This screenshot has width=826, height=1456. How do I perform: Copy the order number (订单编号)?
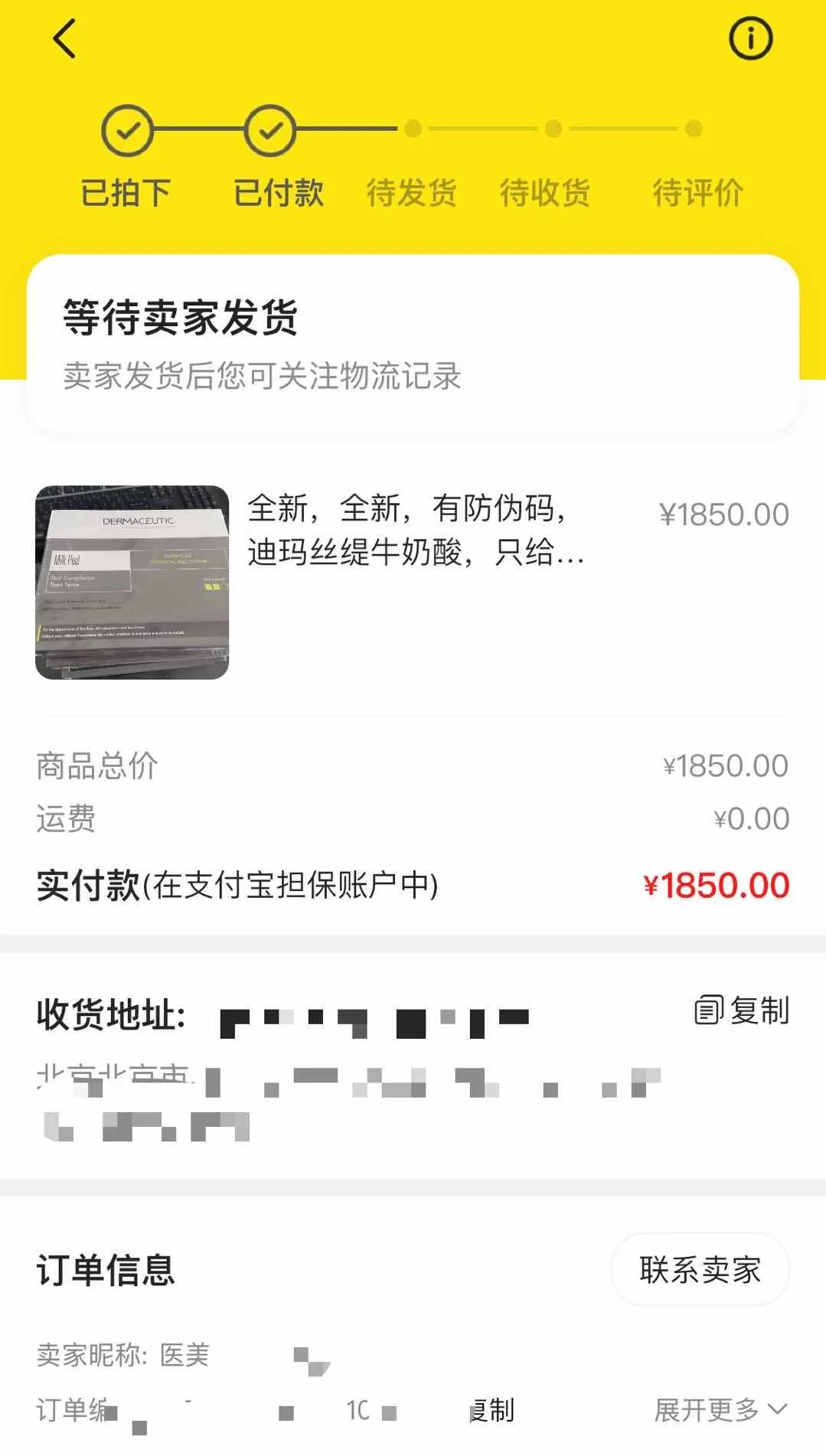(494, 1410)
